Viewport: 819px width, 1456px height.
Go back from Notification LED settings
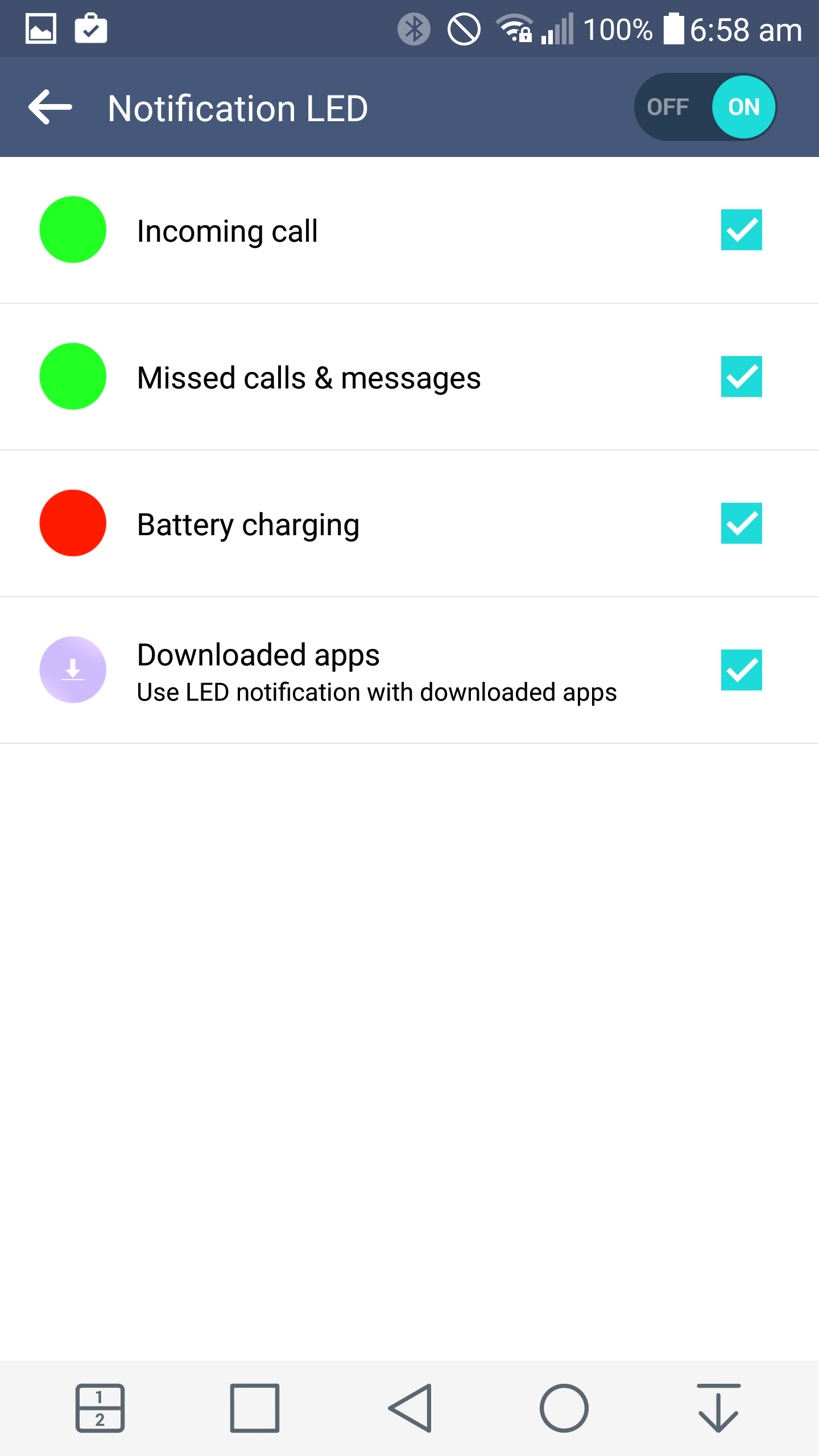[50, 107]
